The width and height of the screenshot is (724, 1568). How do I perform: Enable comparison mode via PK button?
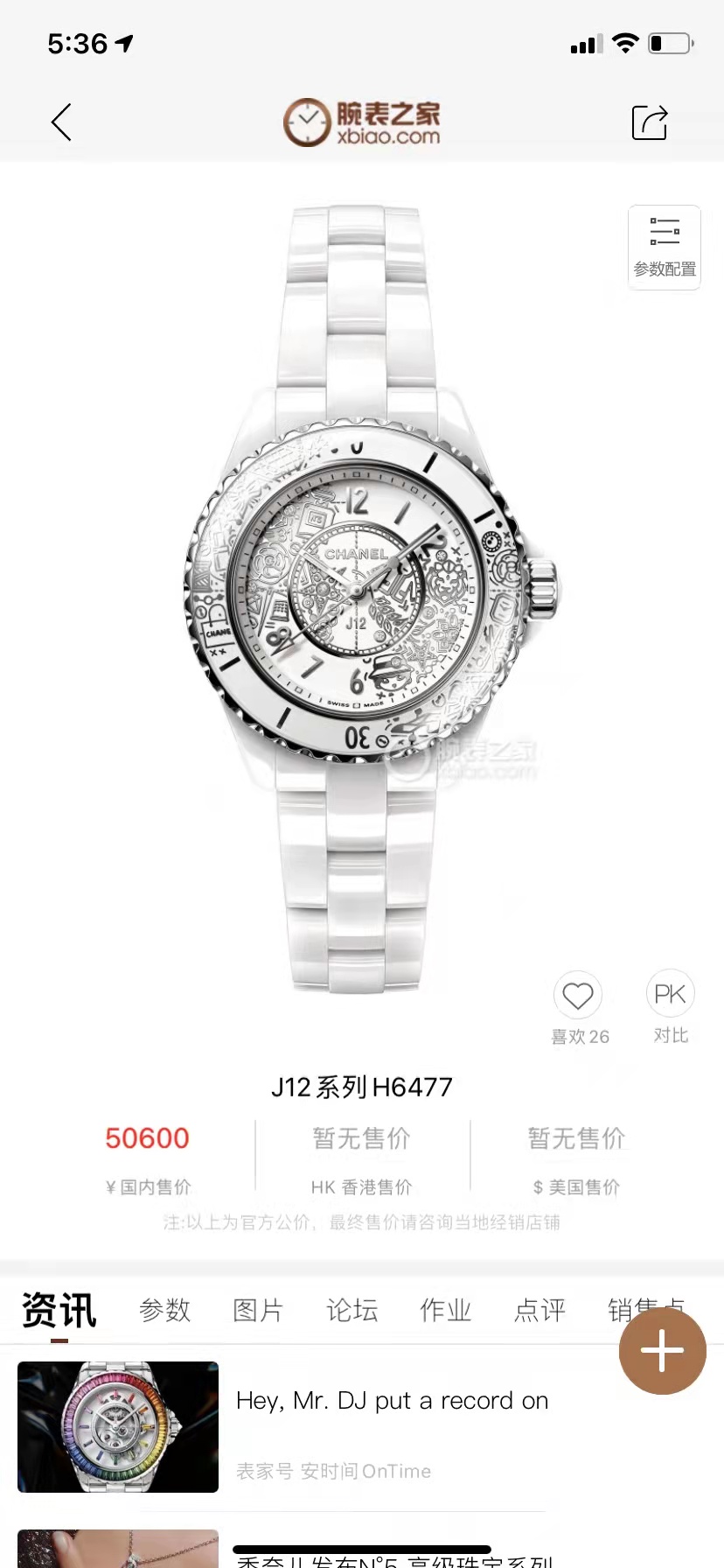(670, 993)
